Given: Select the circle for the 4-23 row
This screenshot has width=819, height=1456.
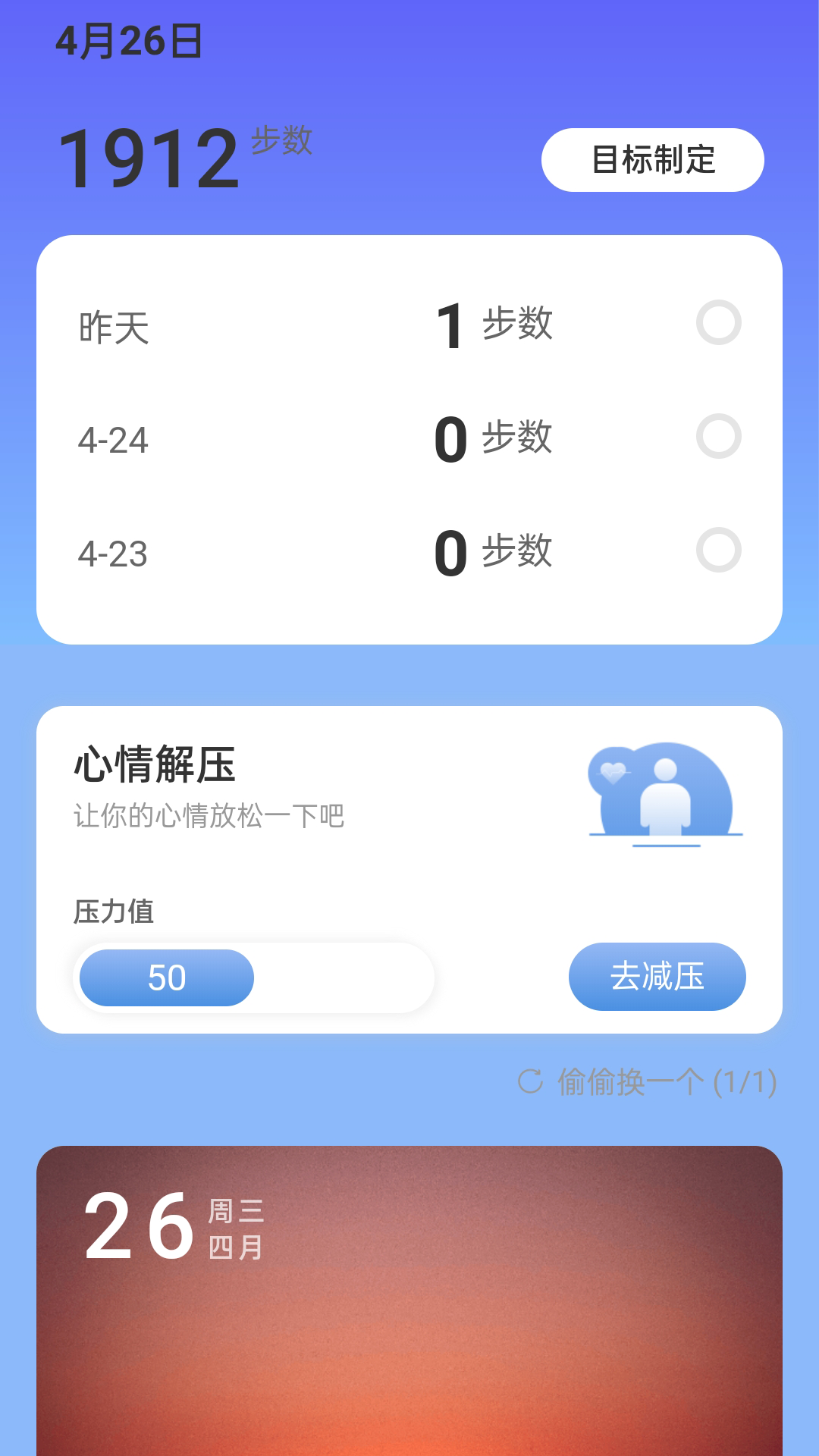Looking at the screenshot, I should 719,553.
